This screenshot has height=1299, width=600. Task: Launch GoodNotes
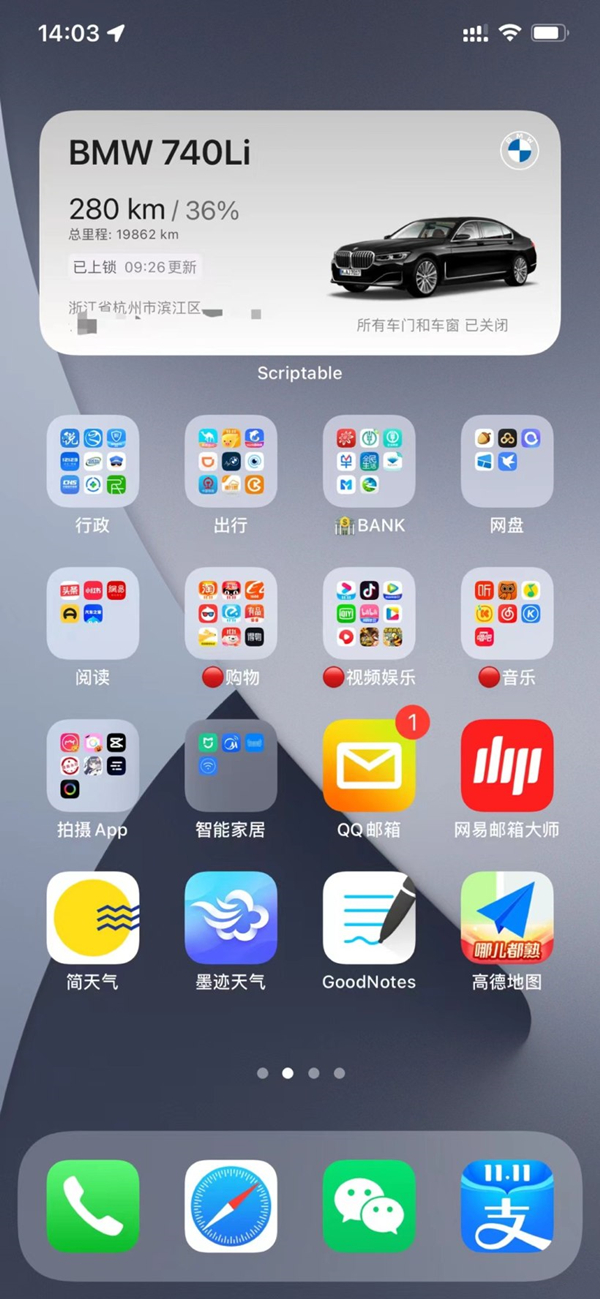coord(369,917)
